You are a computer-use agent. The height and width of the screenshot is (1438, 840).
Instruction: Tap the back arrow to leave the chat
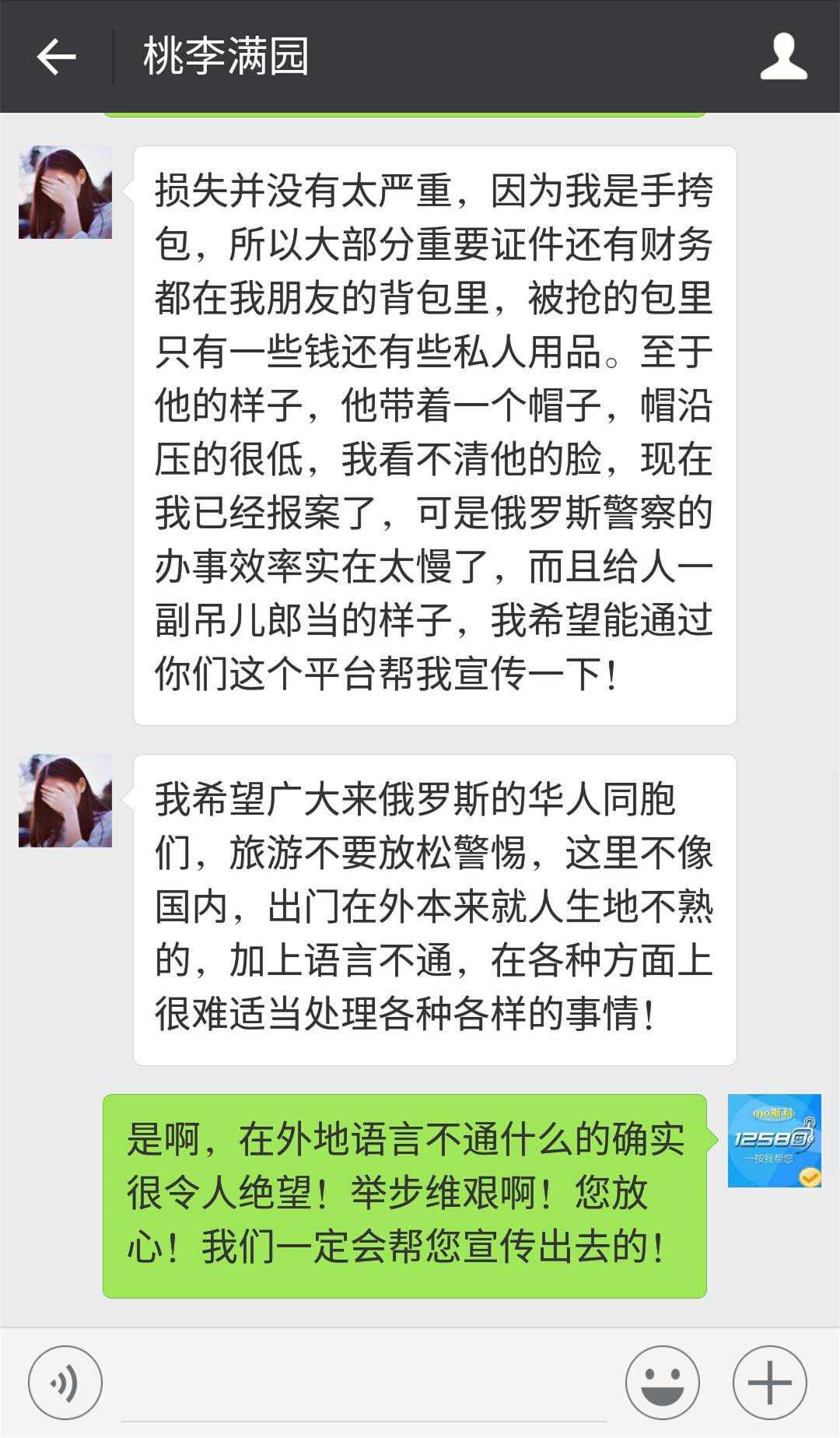pyautogui.click(x=56, y=57)
